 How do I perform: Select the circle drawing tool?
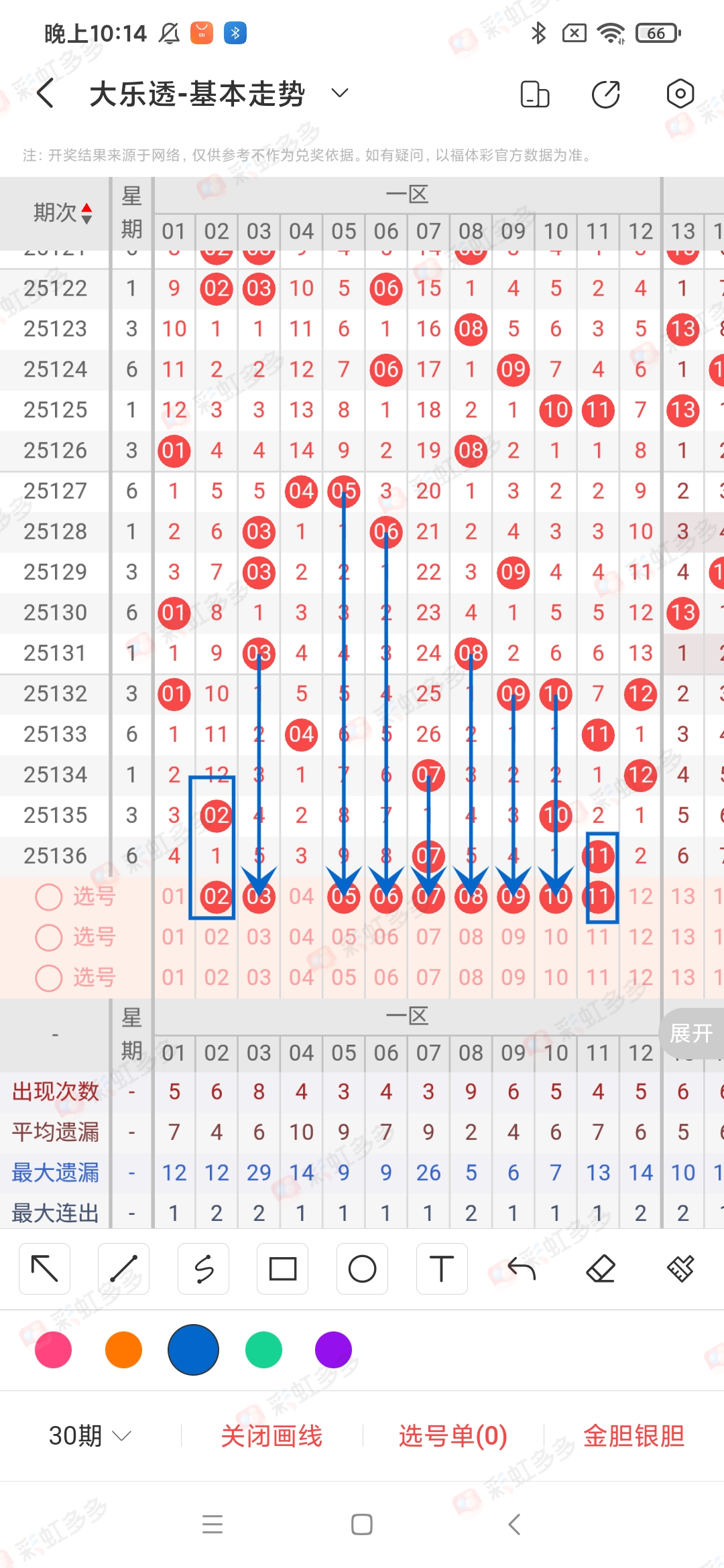pyautogui.click(x=362, y=1268)
